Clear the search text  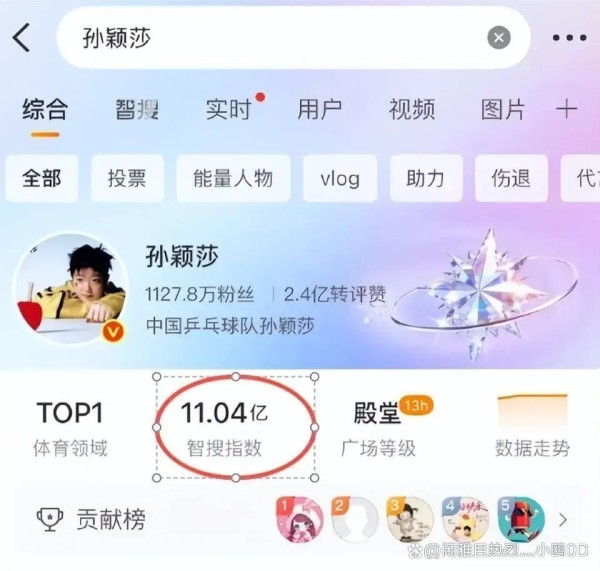pos(498,38)
